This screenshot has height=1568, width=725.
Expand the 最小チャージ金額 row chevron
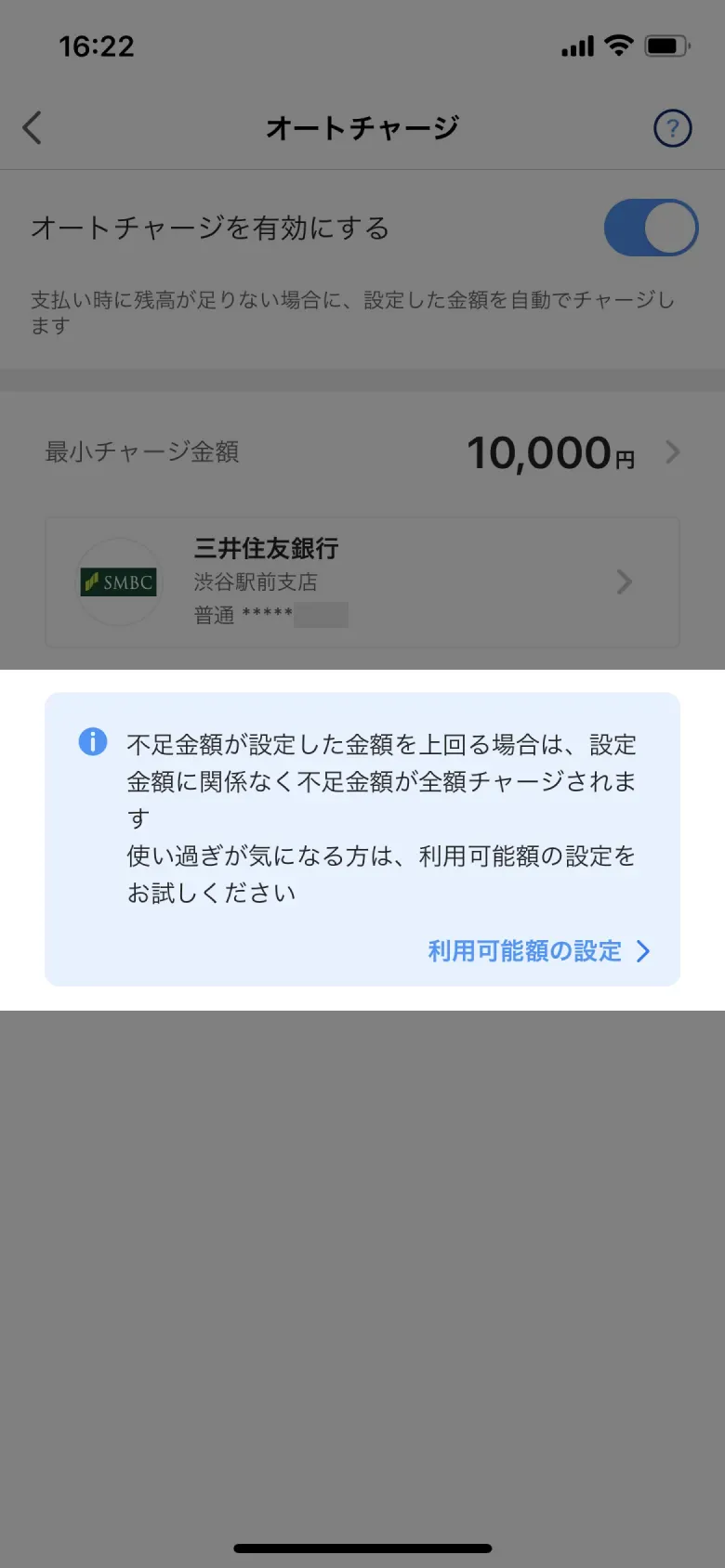(671, 452)
